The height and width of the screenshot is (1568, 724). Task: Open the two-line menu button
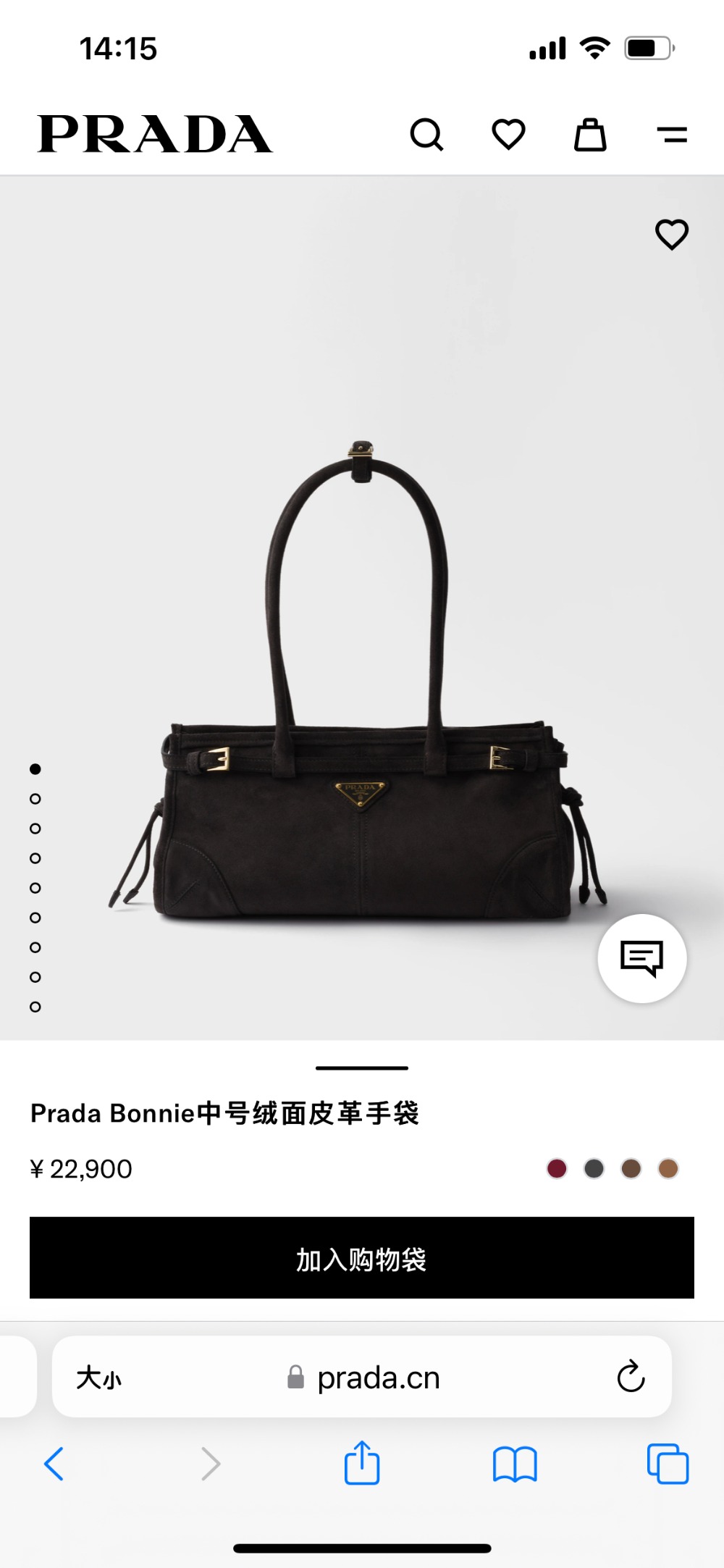(x=672, y=135)
